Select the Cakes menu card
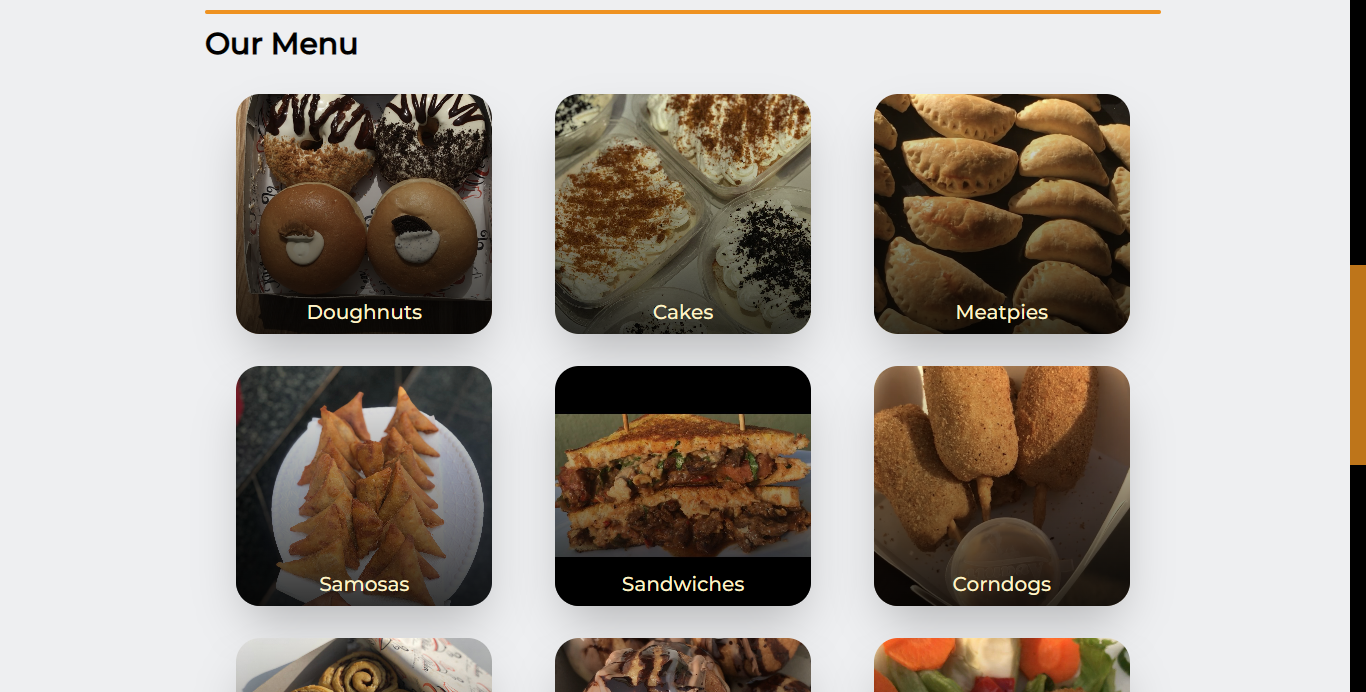The height and width of the screenshot is (692, 1366). click(x=683, y=214)
